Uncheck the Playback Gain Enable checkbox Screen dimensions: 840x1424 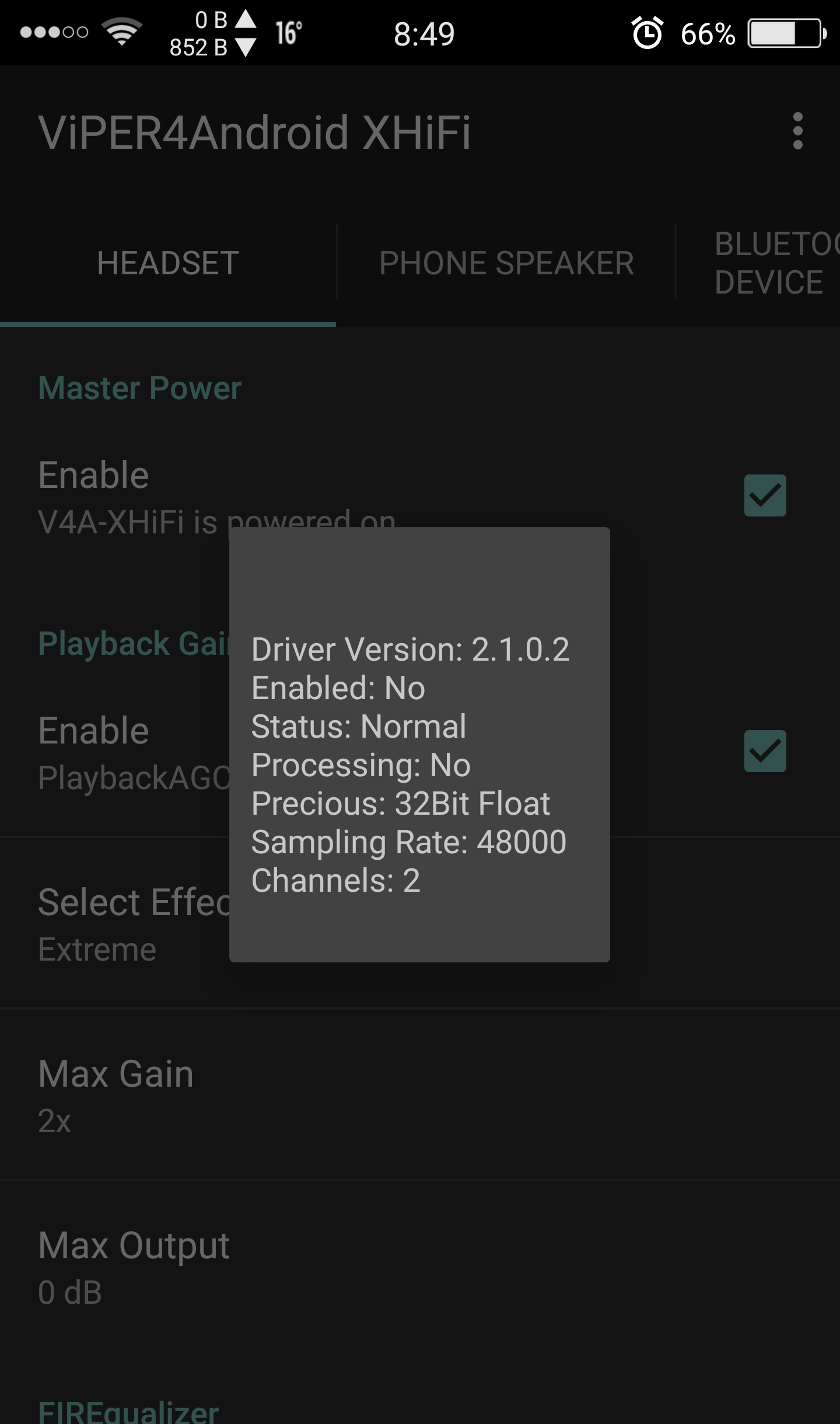[x=765, y=751]
